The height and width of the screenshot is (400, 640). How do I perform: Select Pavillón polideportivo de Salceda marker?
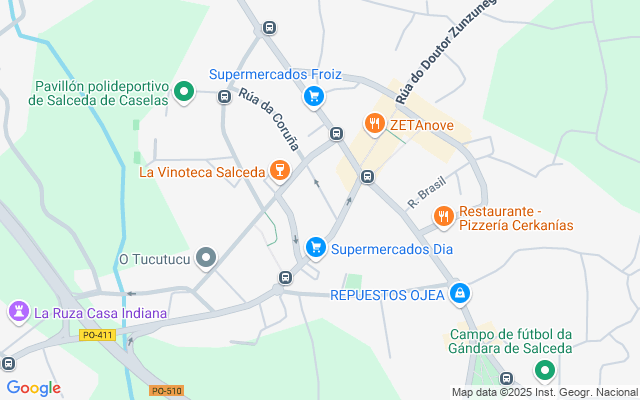pos(183,92)
